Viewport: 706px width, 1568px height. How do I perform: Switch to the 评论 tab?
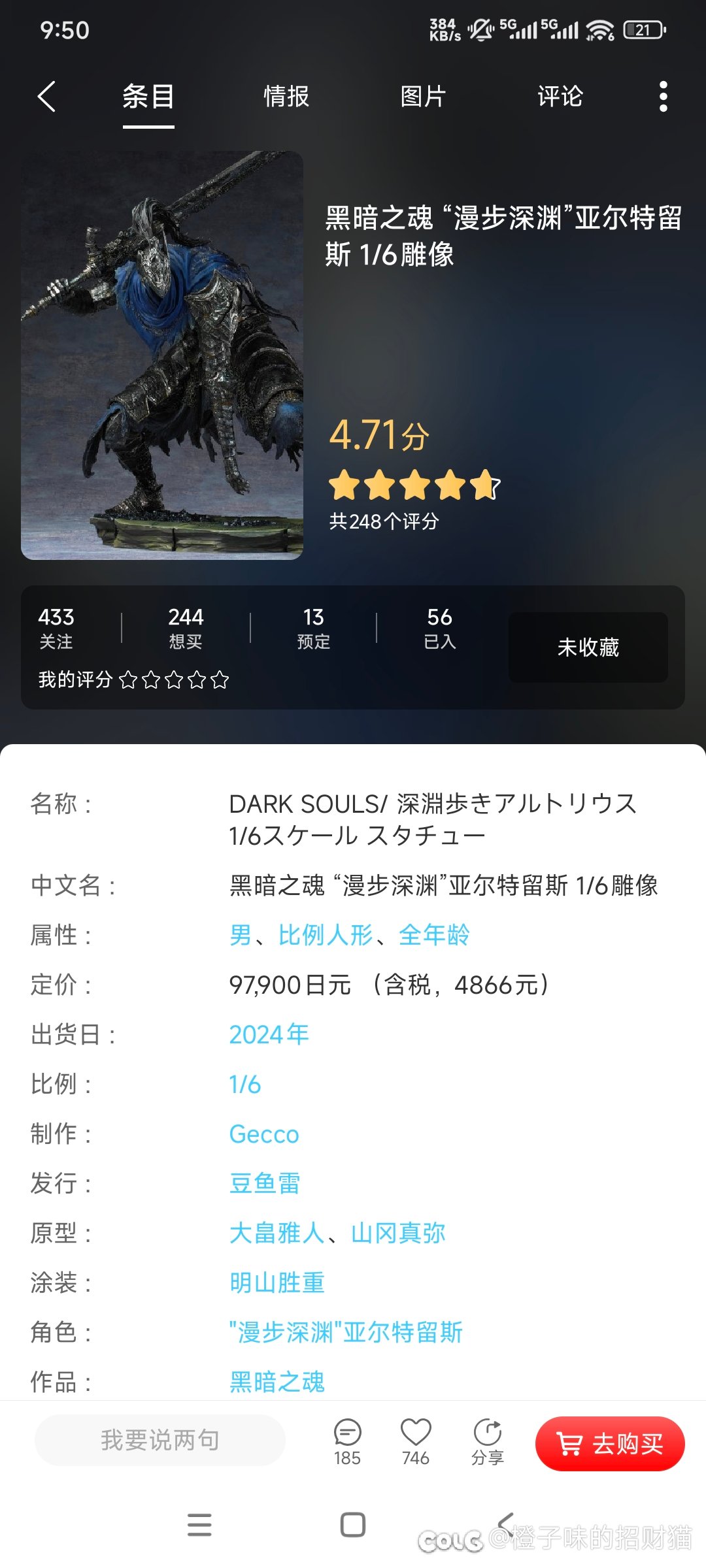tap(560, 97)
